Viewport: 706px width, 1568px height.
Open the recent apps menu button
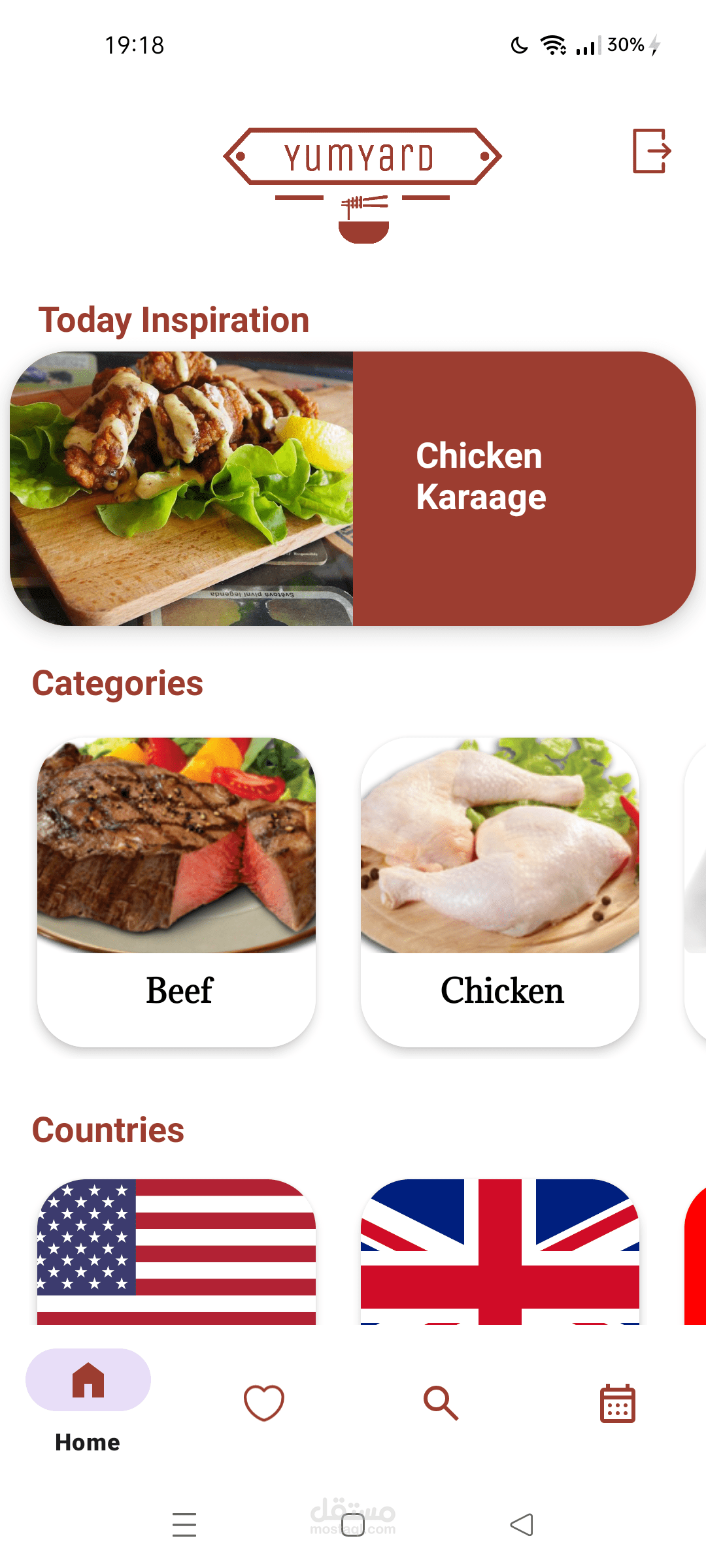coord(184,1525)
